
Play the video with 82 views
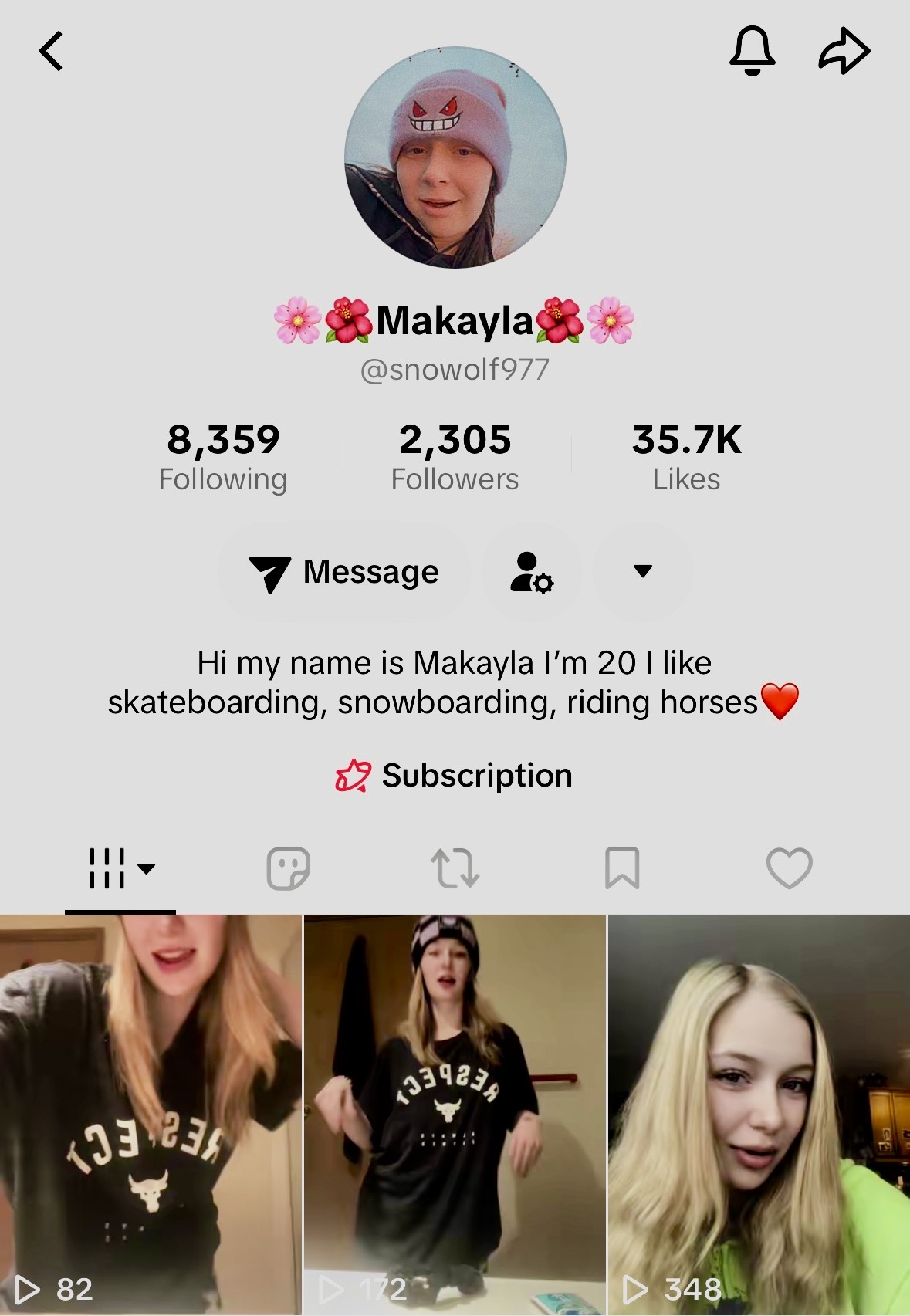151,1111
